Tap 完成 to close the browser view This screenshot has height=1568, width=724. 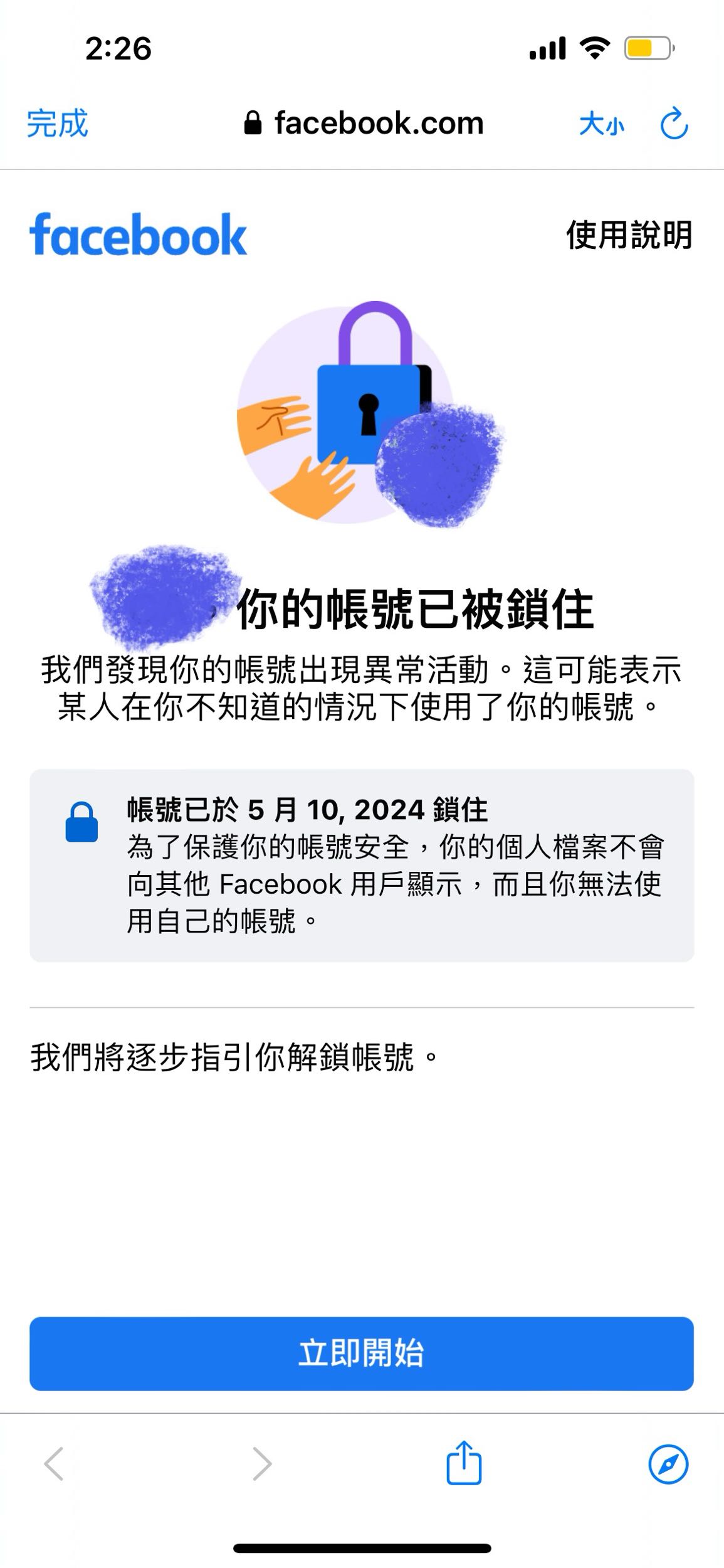57,124
